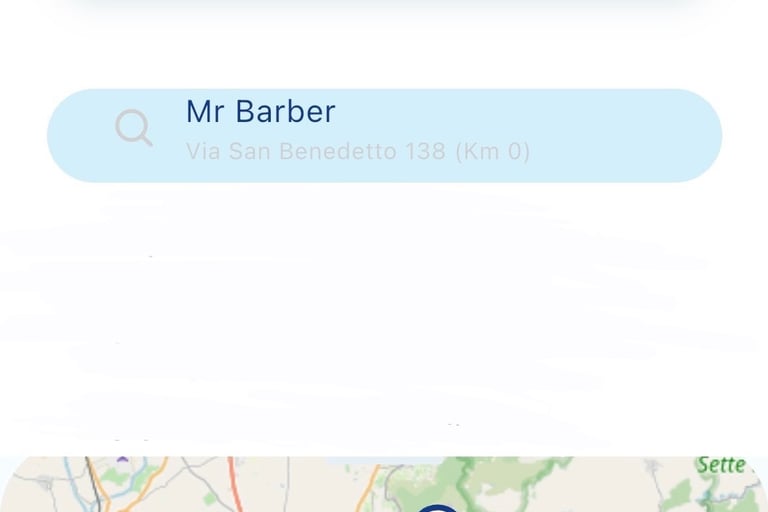
Task: Tap the Mr Barber search field
Action: point(384,135)
